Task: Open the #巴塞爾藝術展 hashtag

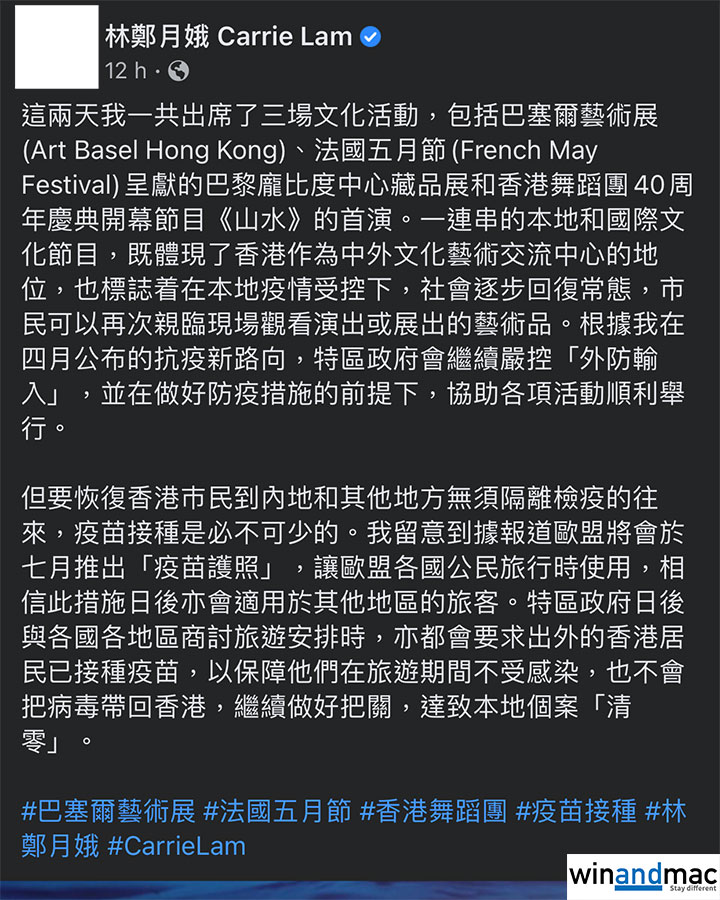Action: coord(108,810)
